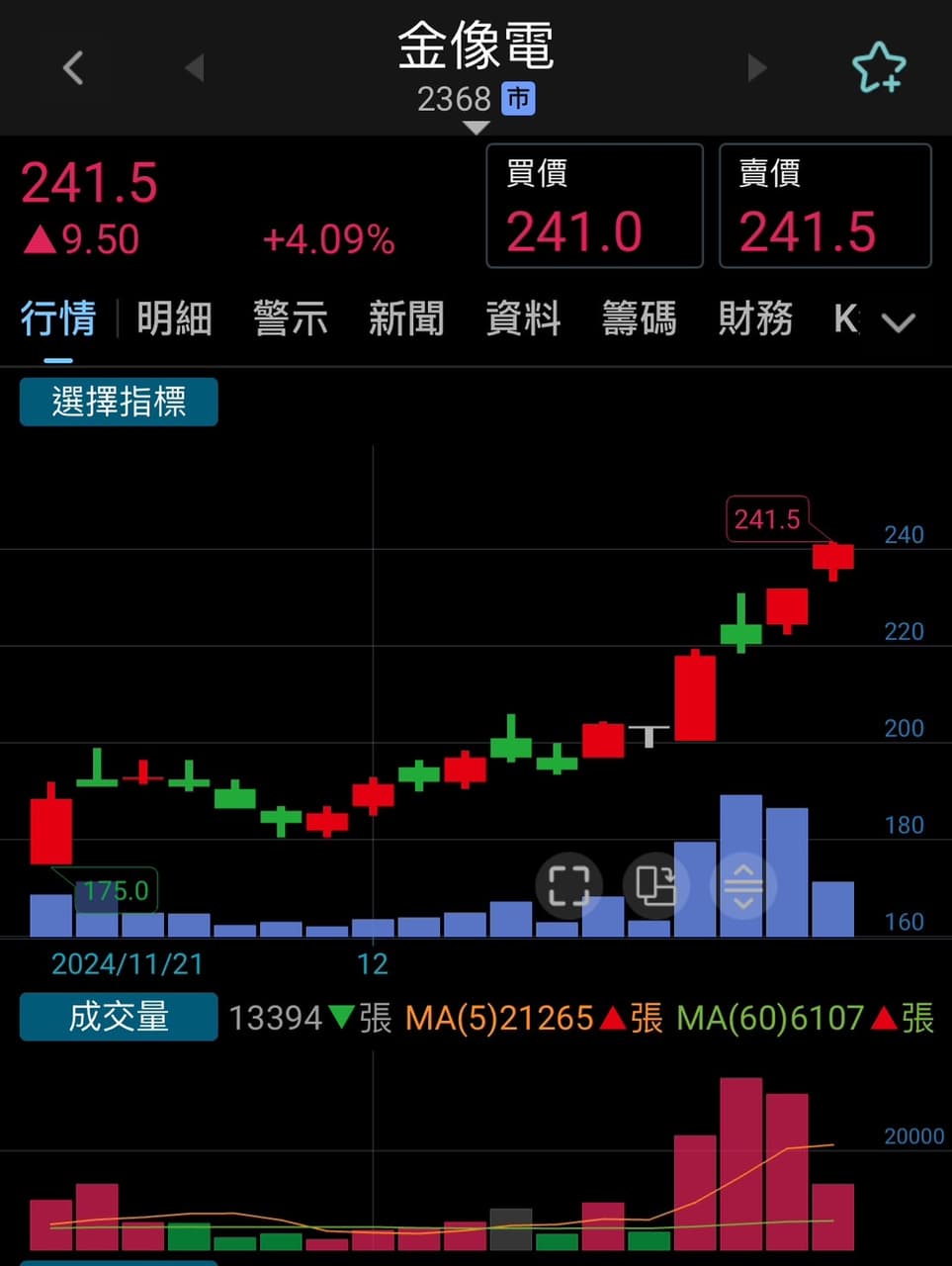
Task: Tap the 買價 241.0 bid price box
Action: point(593,206)
